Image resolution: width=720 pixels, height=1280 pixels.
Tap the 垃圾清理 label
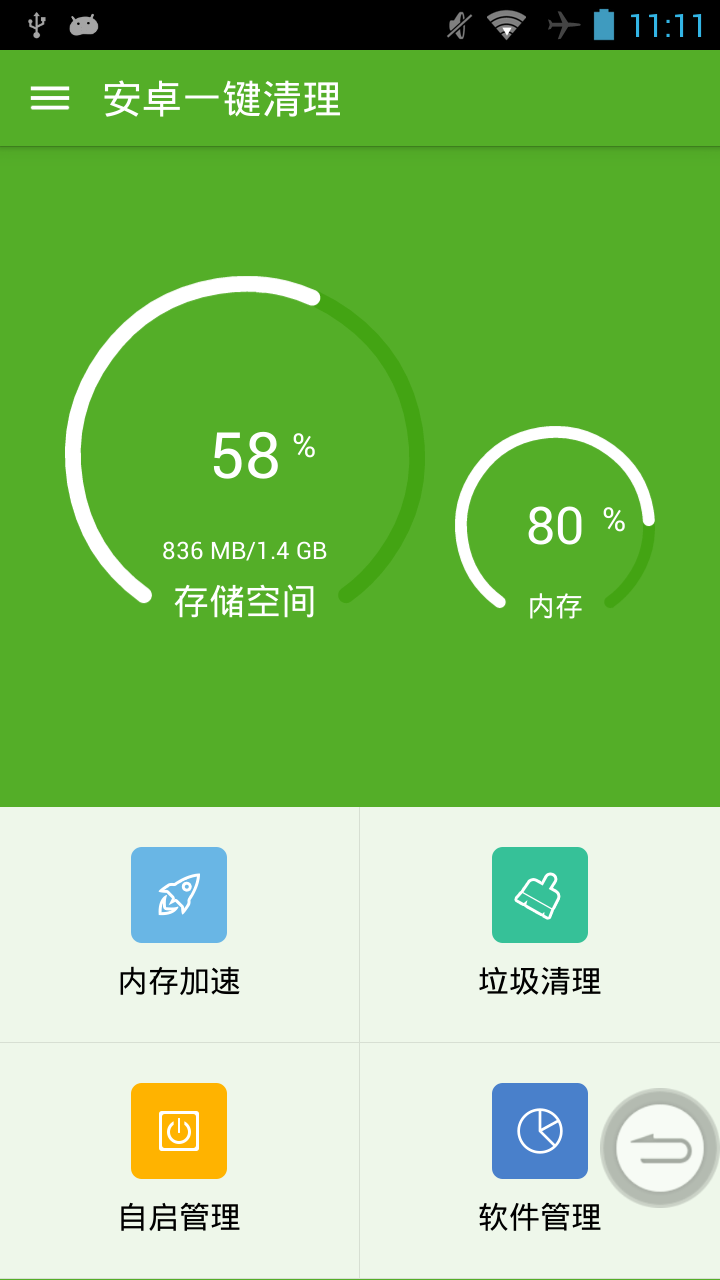click(539, 982)
